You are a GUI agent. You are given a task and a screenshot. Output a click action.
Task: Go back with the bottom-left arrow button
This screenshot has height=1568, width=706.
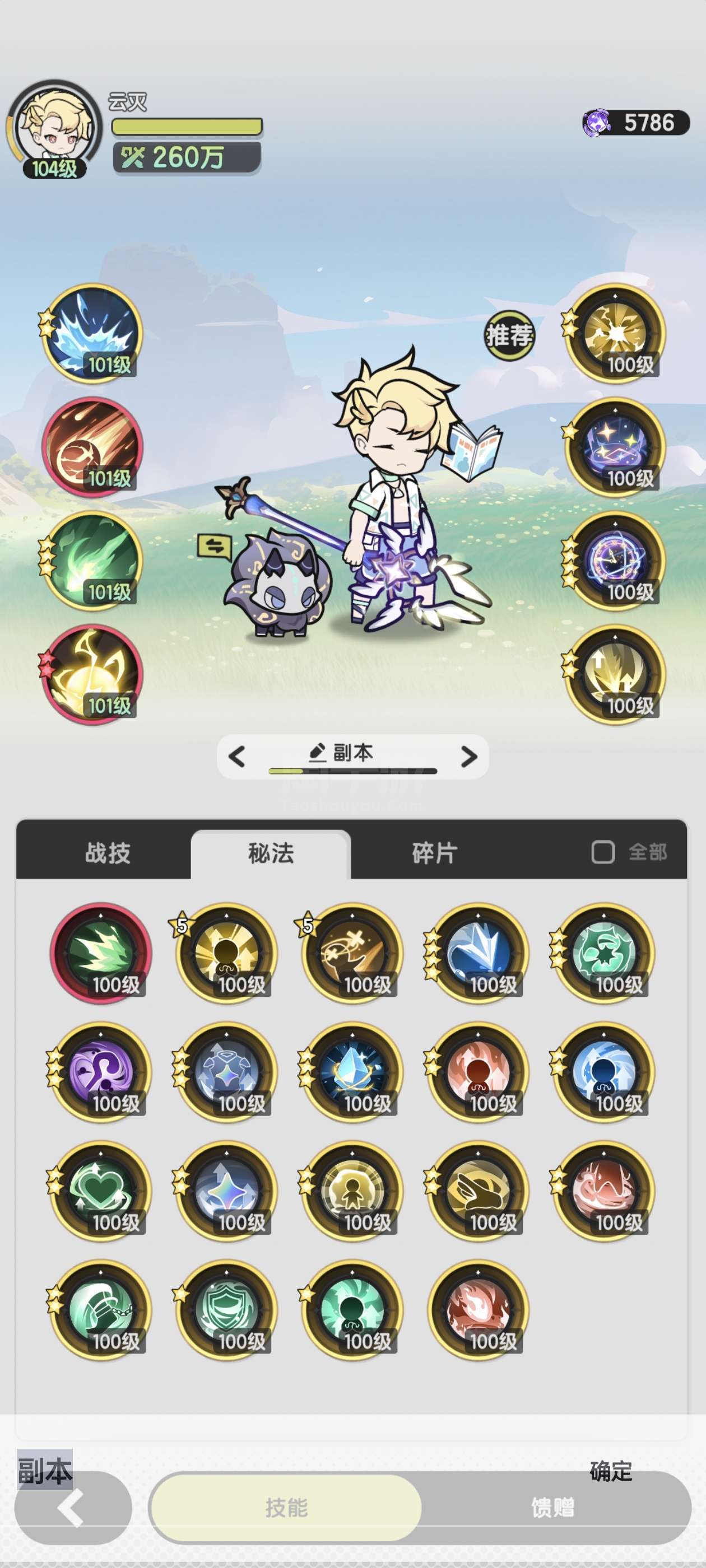point(72,1507)
